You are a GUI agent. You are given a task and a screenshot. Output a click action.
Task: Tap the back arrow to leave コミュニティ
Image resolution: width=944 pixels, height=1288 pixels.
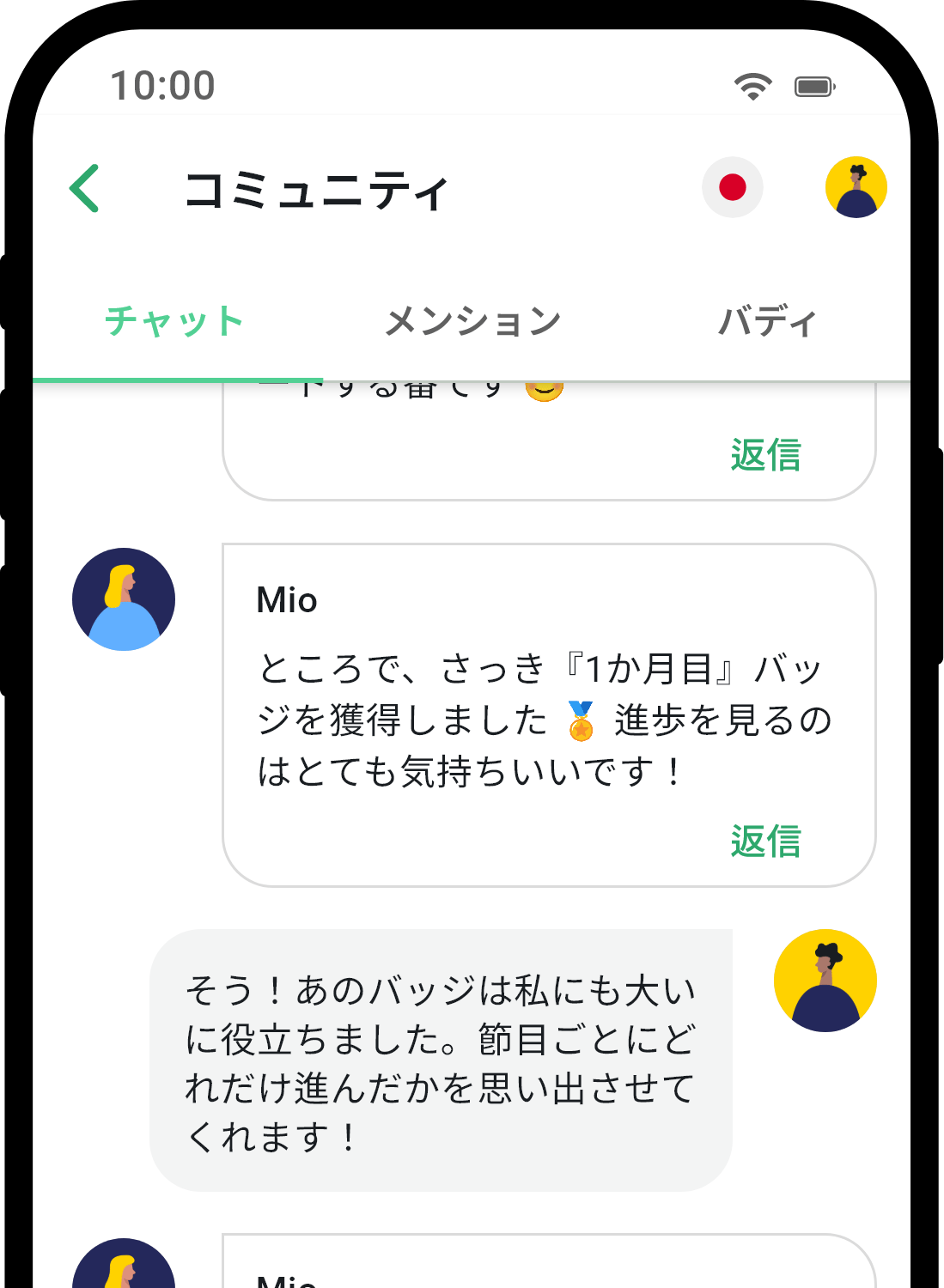coord(83,187)
